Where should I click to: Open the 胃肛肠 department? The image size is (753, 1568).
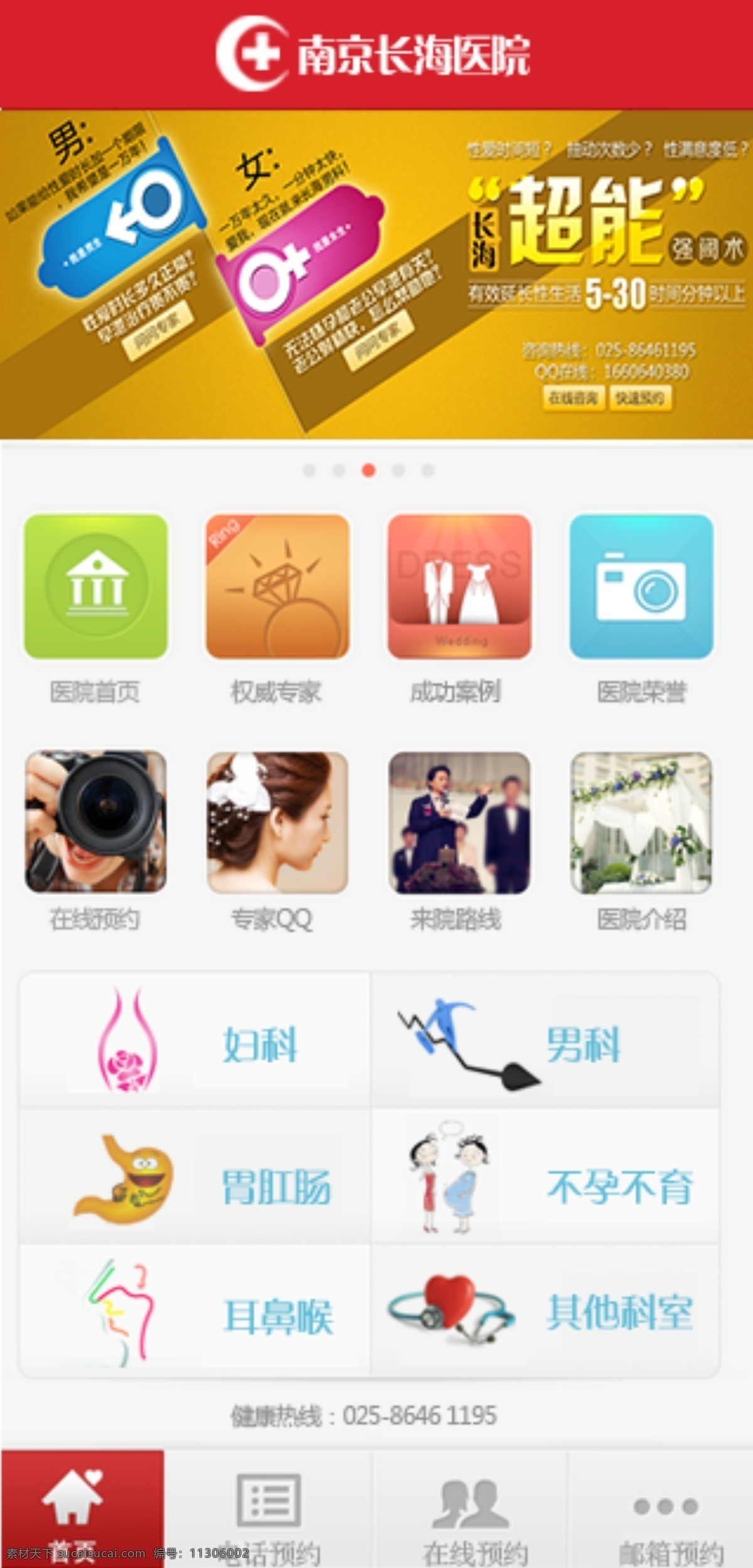(195, 1176)
